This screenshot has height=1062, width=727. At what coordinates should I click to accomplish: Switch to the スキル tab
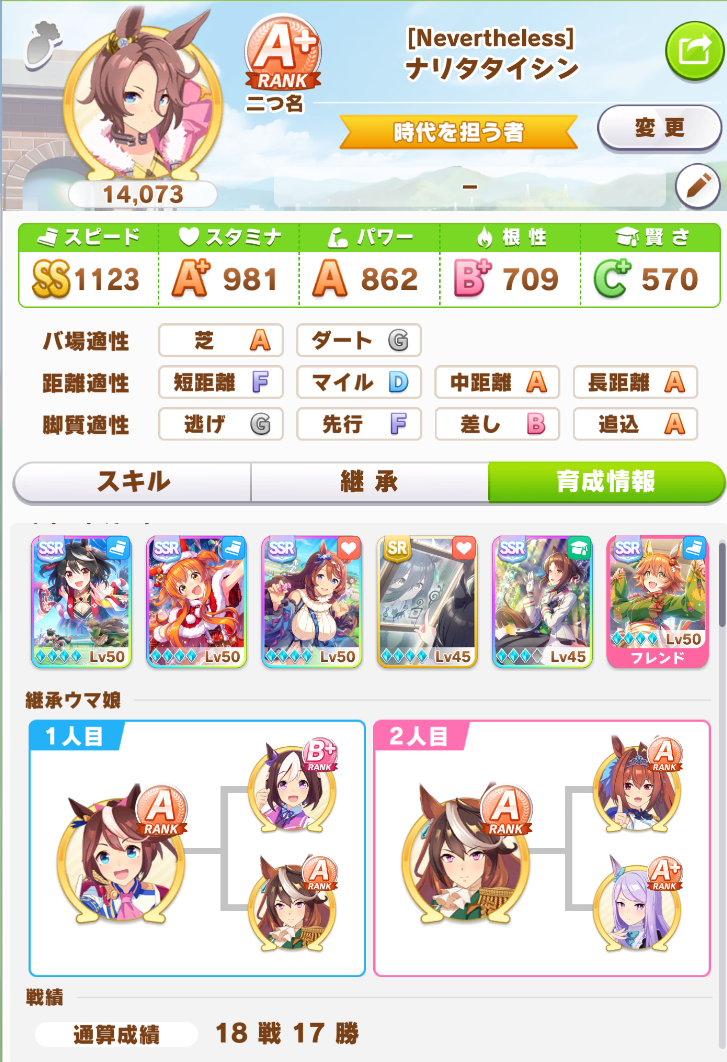click(132, 482)
